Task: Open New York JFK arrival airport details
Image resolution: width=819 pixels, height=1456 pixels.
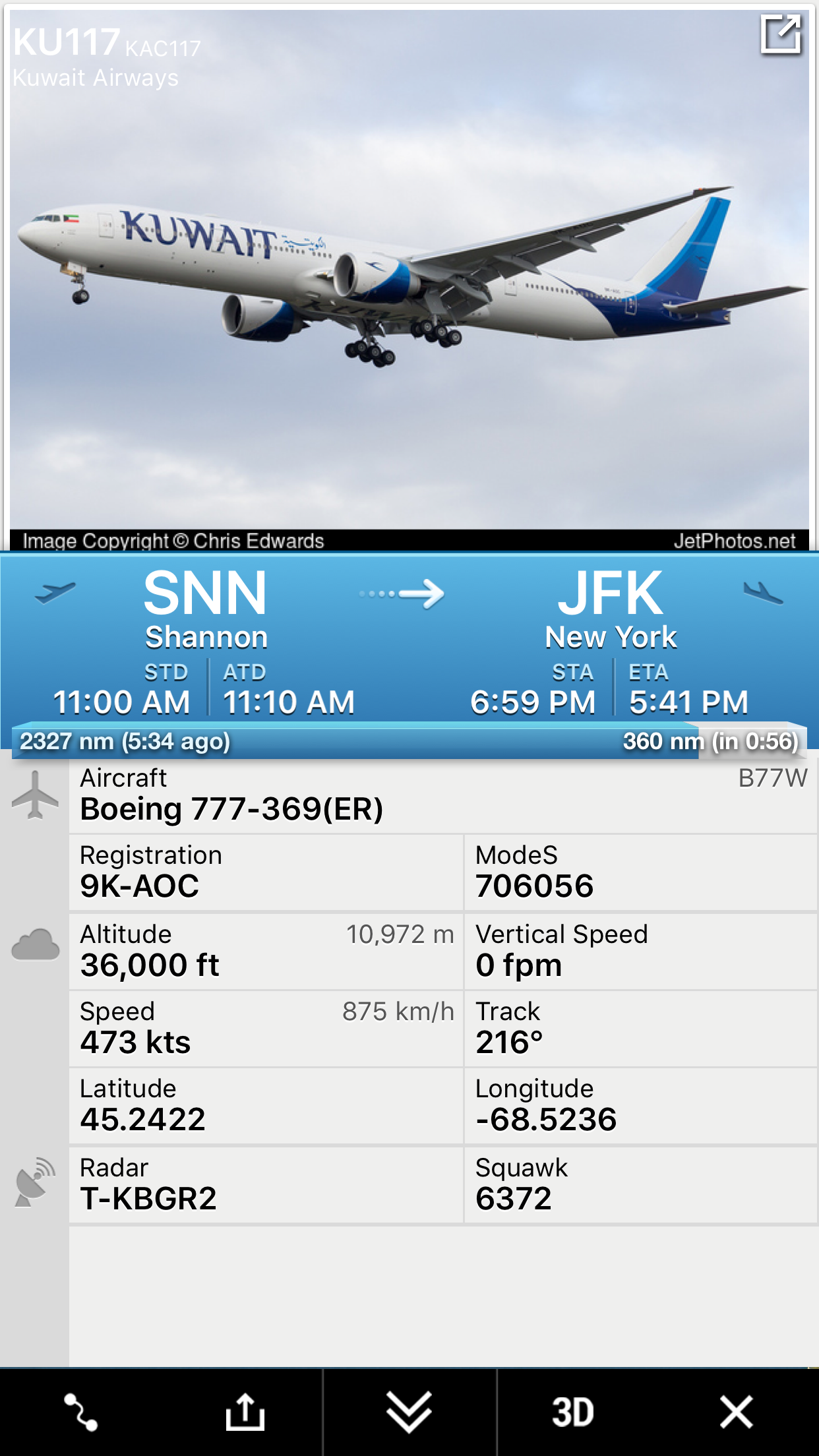Action: coord(611,608)
